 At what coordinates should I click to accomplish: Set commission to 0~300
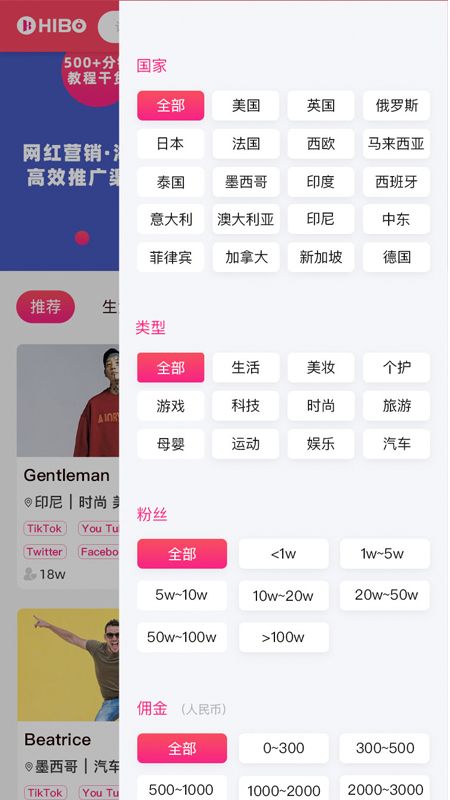pos(284,748)
